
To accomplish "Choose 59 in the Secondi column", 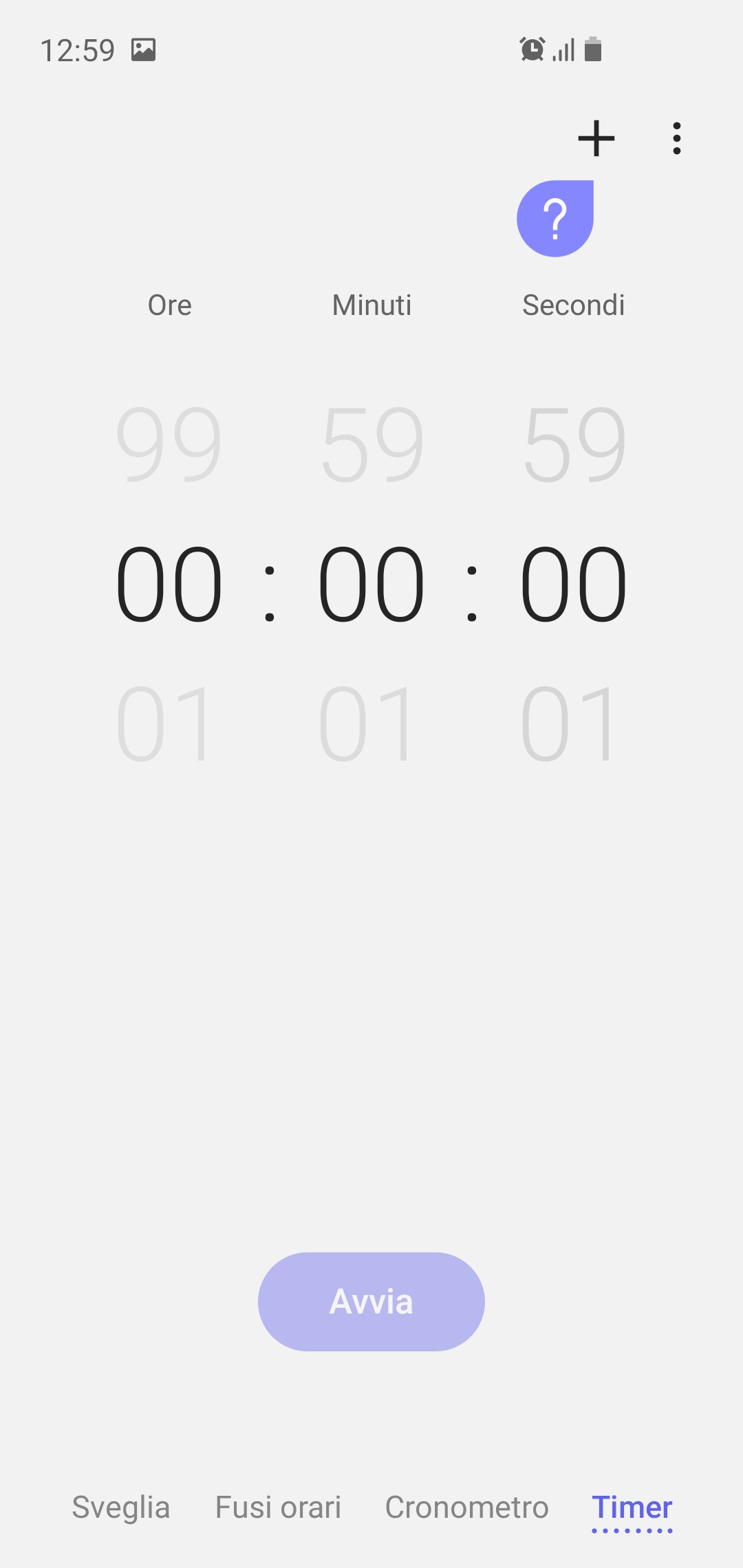I will (x=574, y=444).
